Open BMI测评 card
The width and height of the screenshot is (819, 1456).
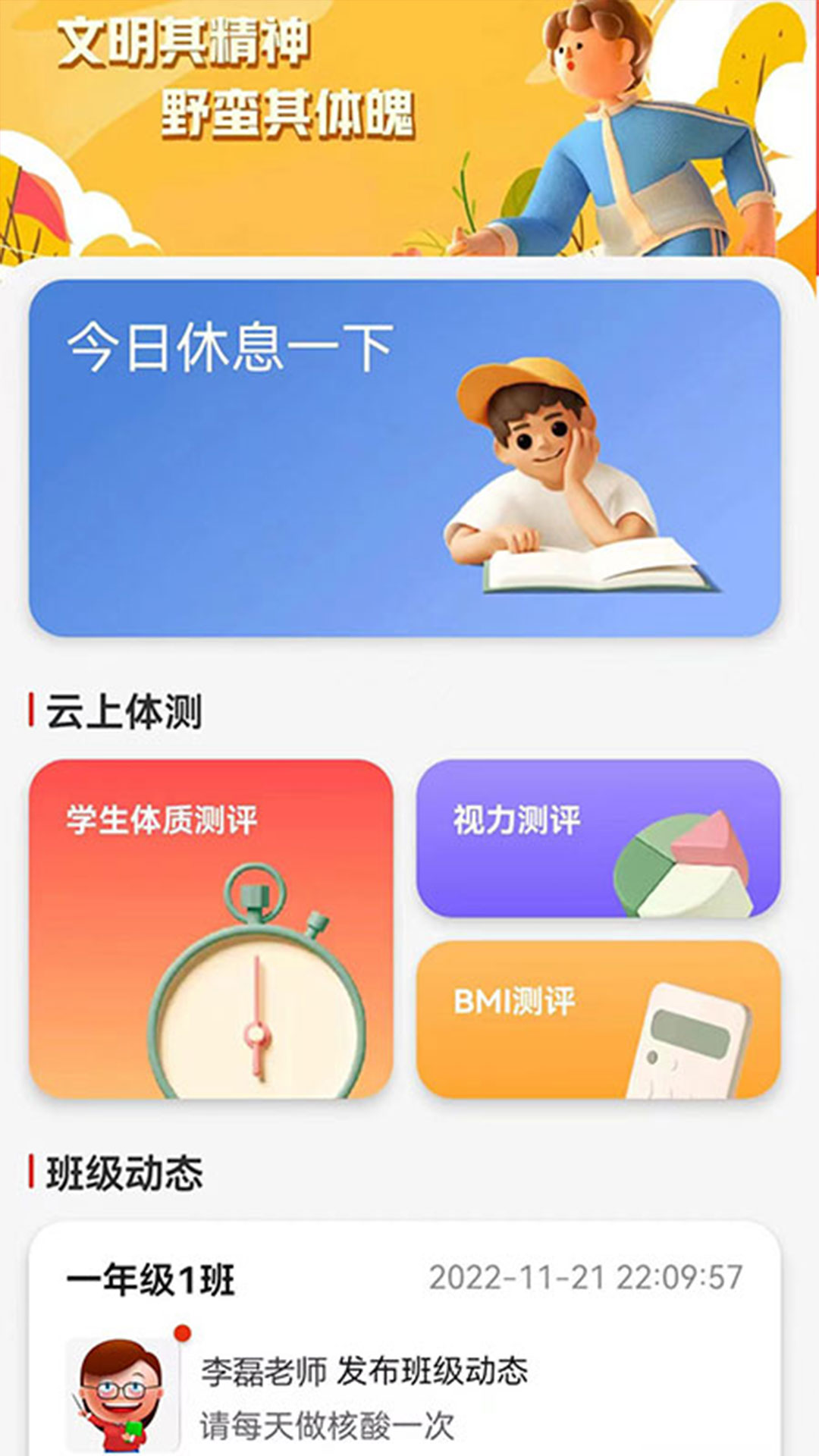(x=598, y=1019)
